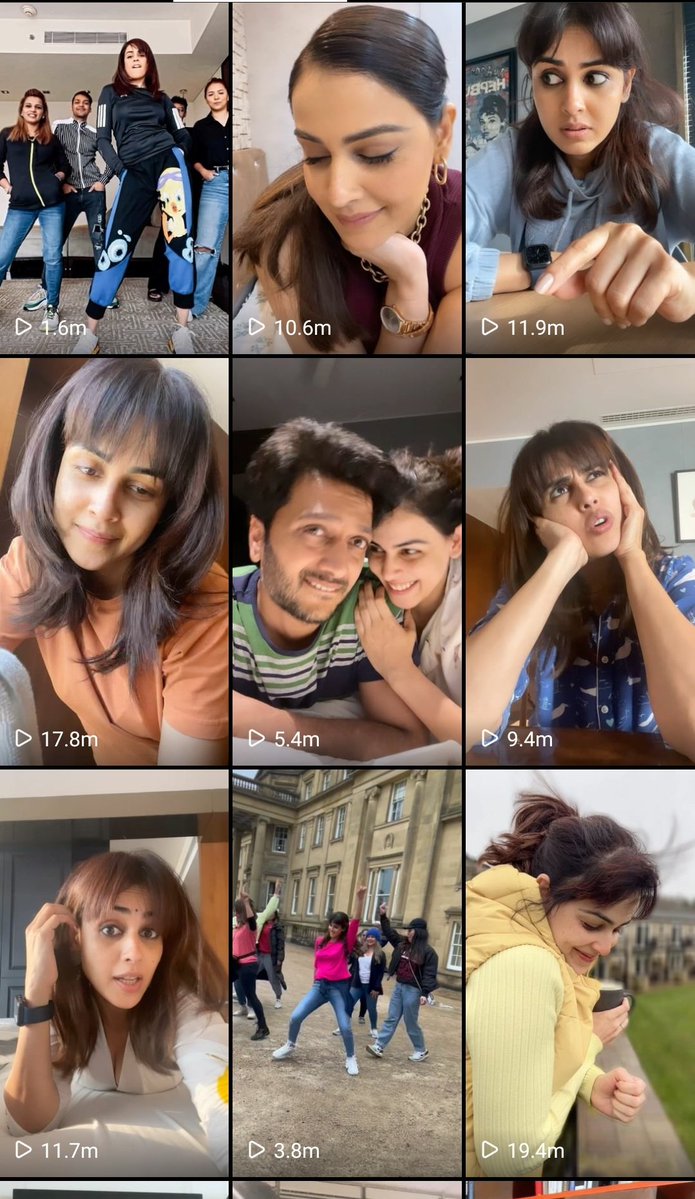This screenshot has height=1199, width=695.
Task: Open the reel with 1.6m views
Action: pyautogui.click(x=114, y=178)
